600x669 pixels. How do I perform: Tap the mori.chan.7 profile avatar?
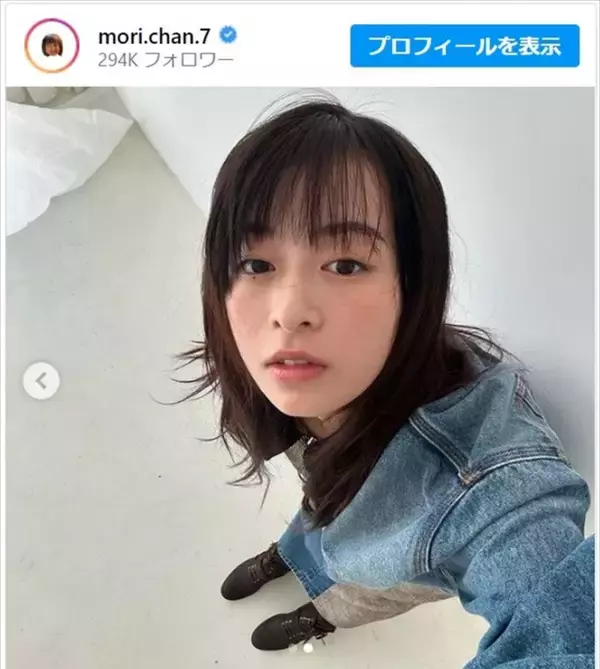tap(53, 46)
